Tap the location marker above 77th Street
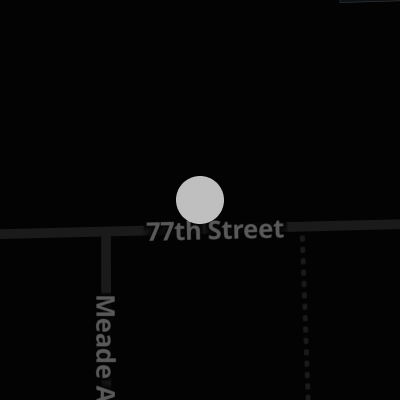The width and height of the screenshot is (400, 400). pos(200,200)
